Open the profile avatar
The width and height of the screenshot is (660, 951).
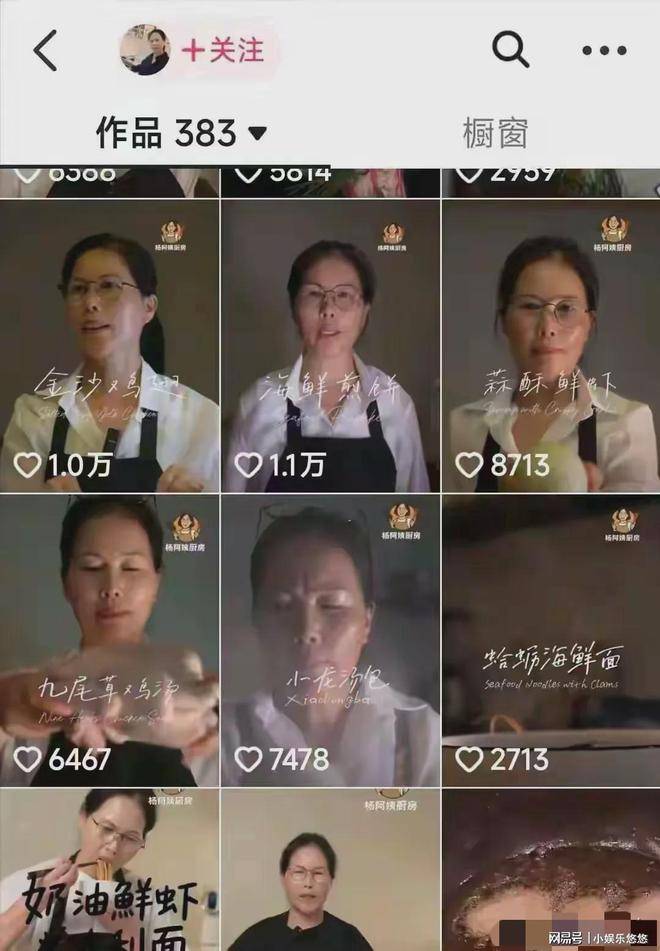[145, 50]
